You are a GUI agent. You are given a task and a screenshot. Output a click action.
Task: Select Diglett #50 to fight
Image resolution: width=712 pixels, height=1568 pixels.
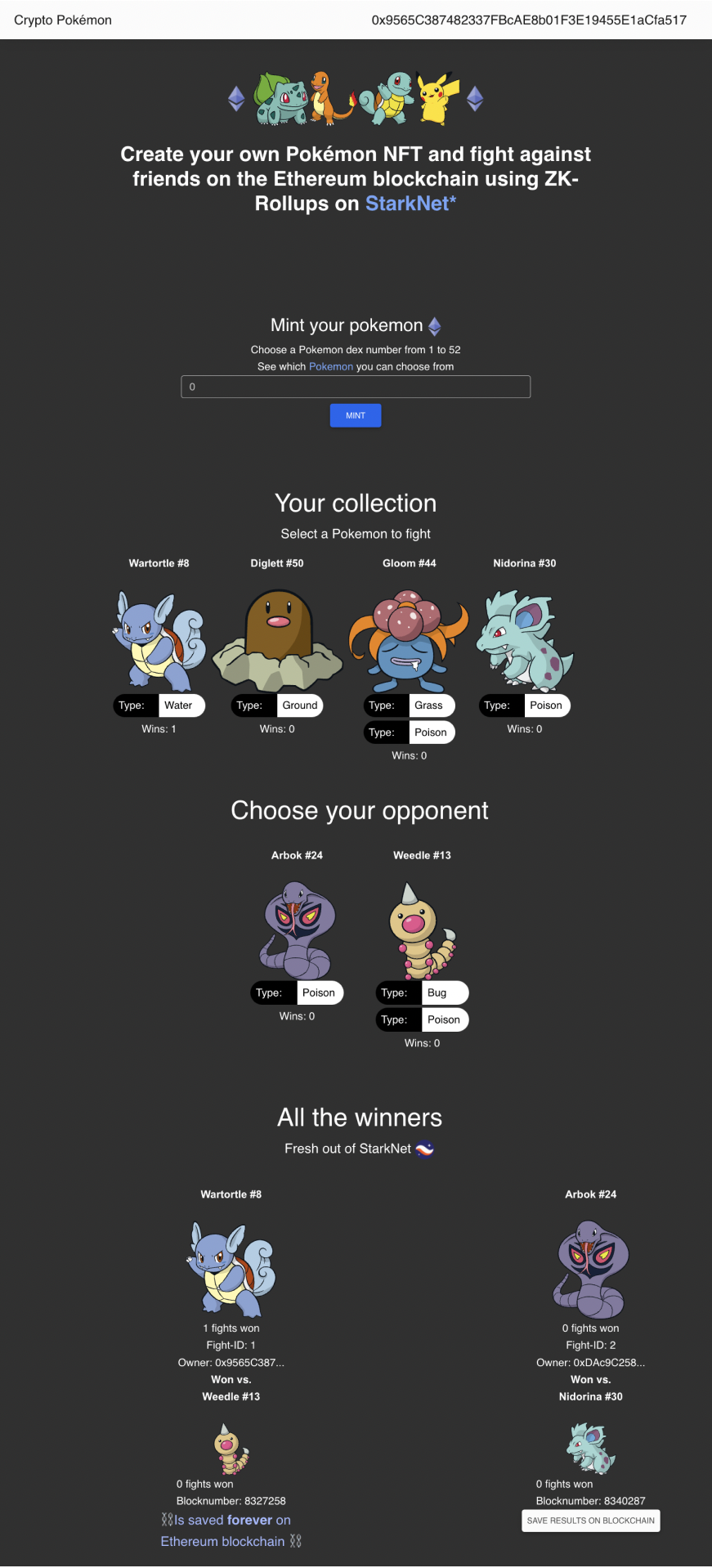pos(277,639)
